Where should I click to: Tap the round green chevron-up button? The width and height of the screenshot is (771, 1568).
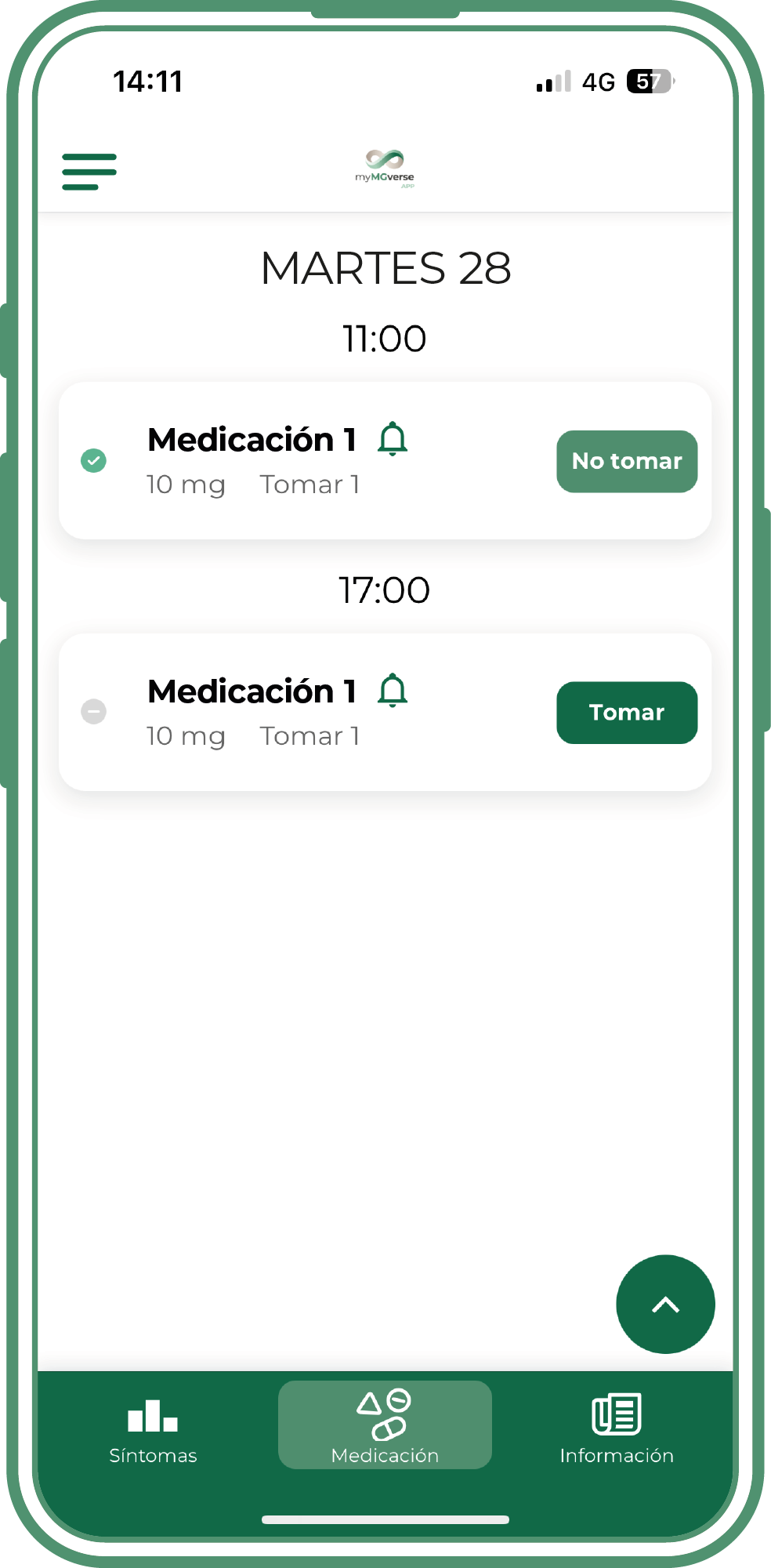coord(665,1304)
